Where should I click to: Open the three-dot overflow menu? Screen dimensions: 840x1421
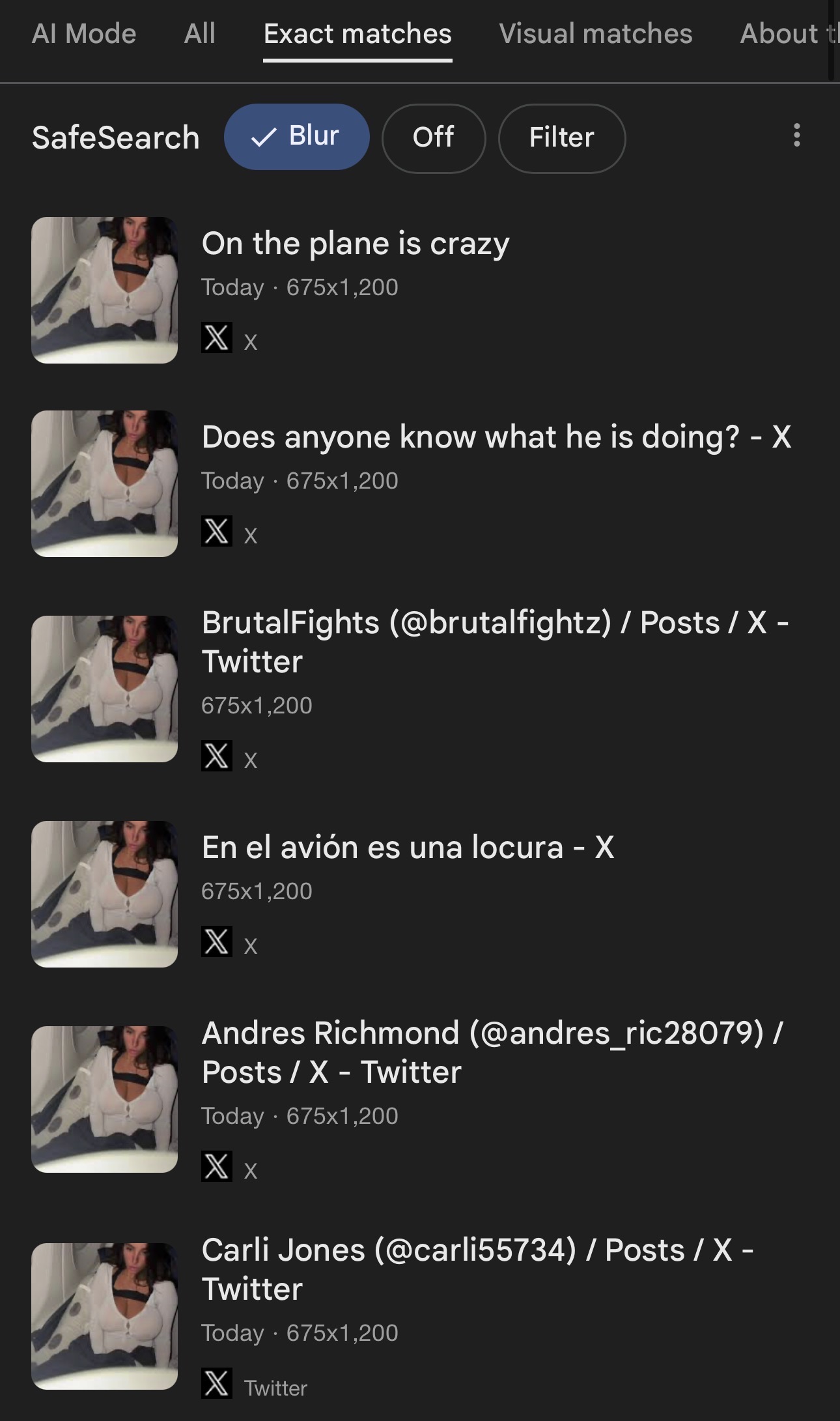click(x=796, y=136)
